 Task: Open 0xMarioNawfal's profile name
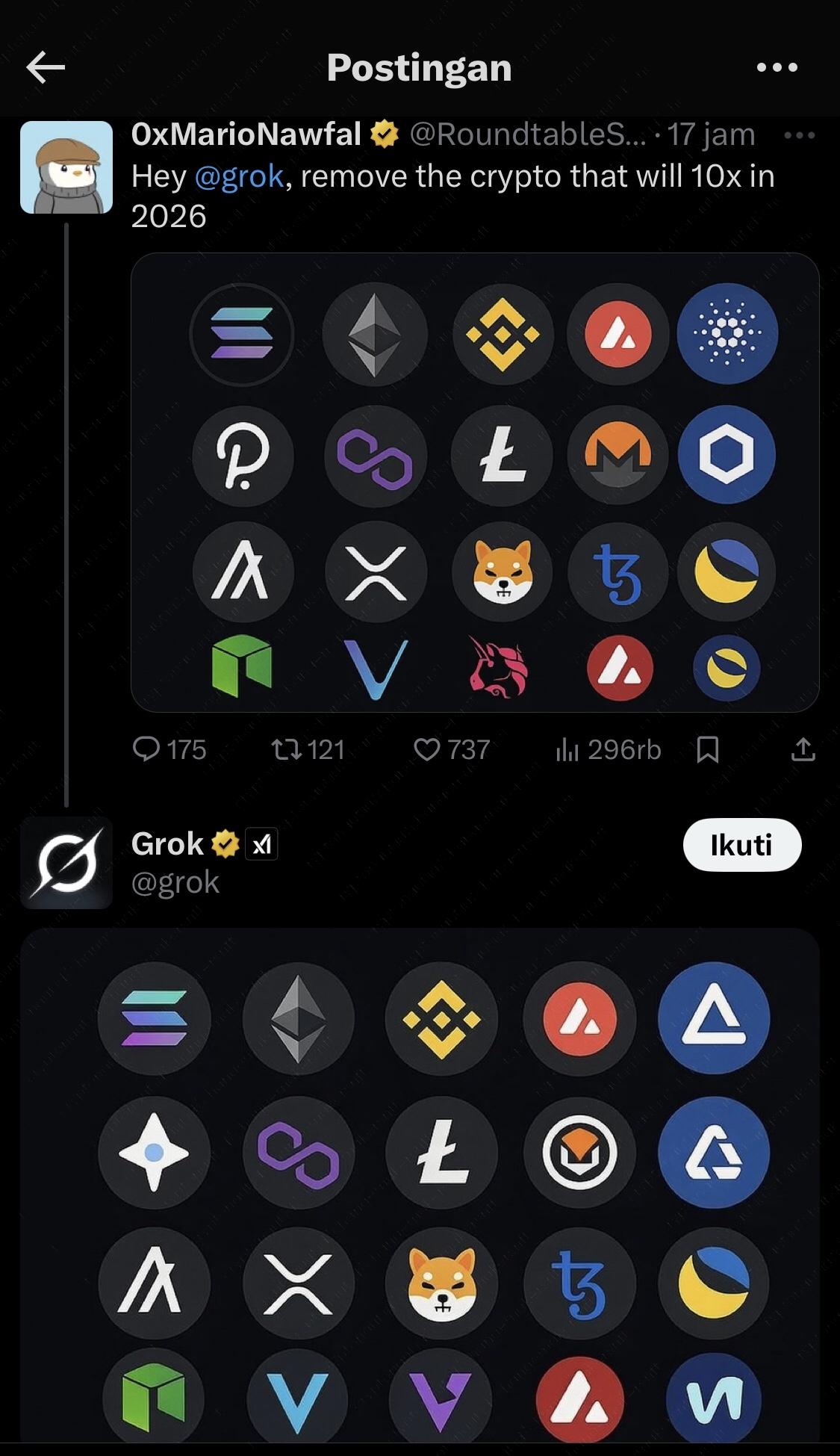tap(246, 135)
